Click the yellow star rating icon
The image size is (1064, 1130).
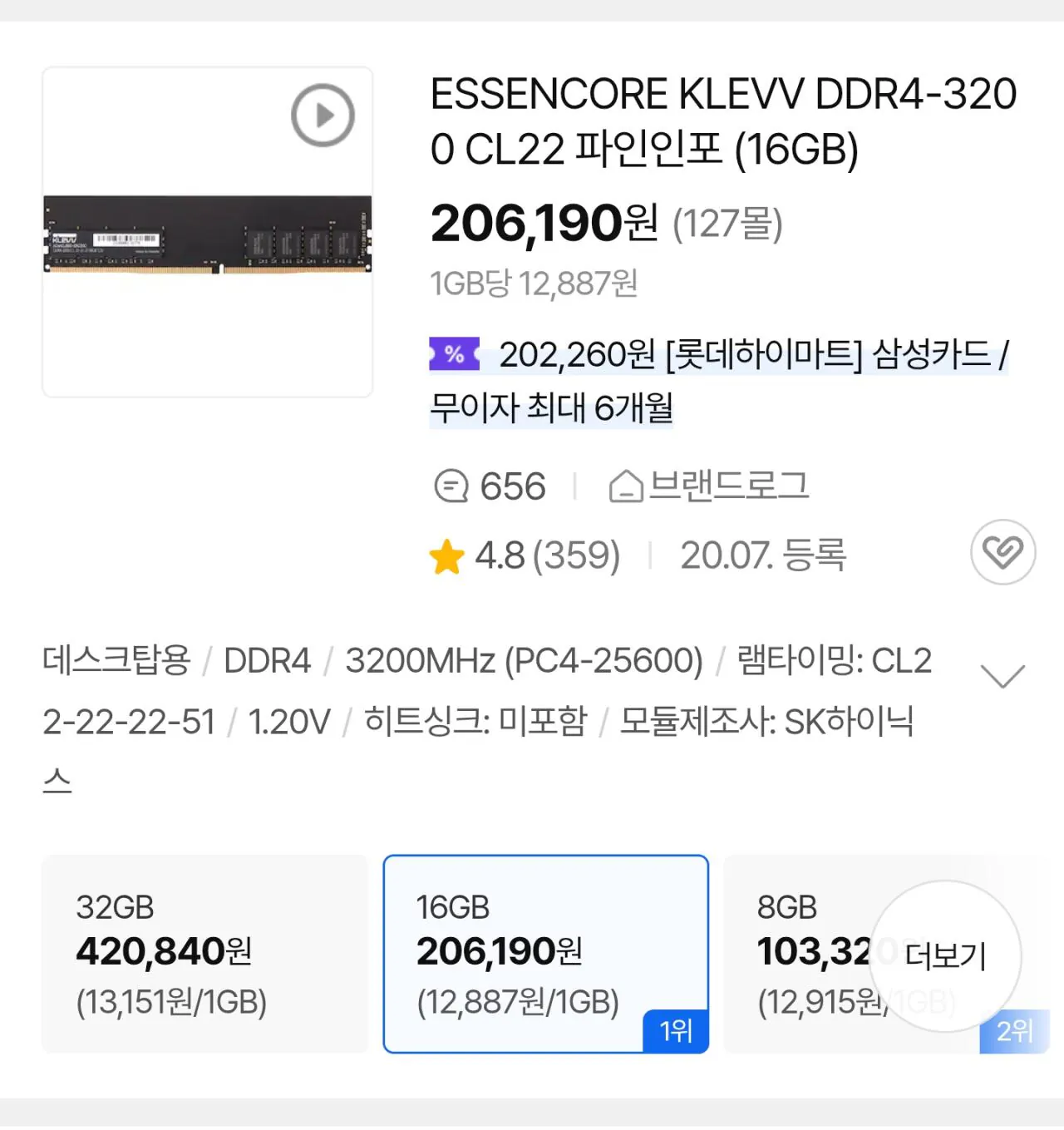(x=447, y=555)
